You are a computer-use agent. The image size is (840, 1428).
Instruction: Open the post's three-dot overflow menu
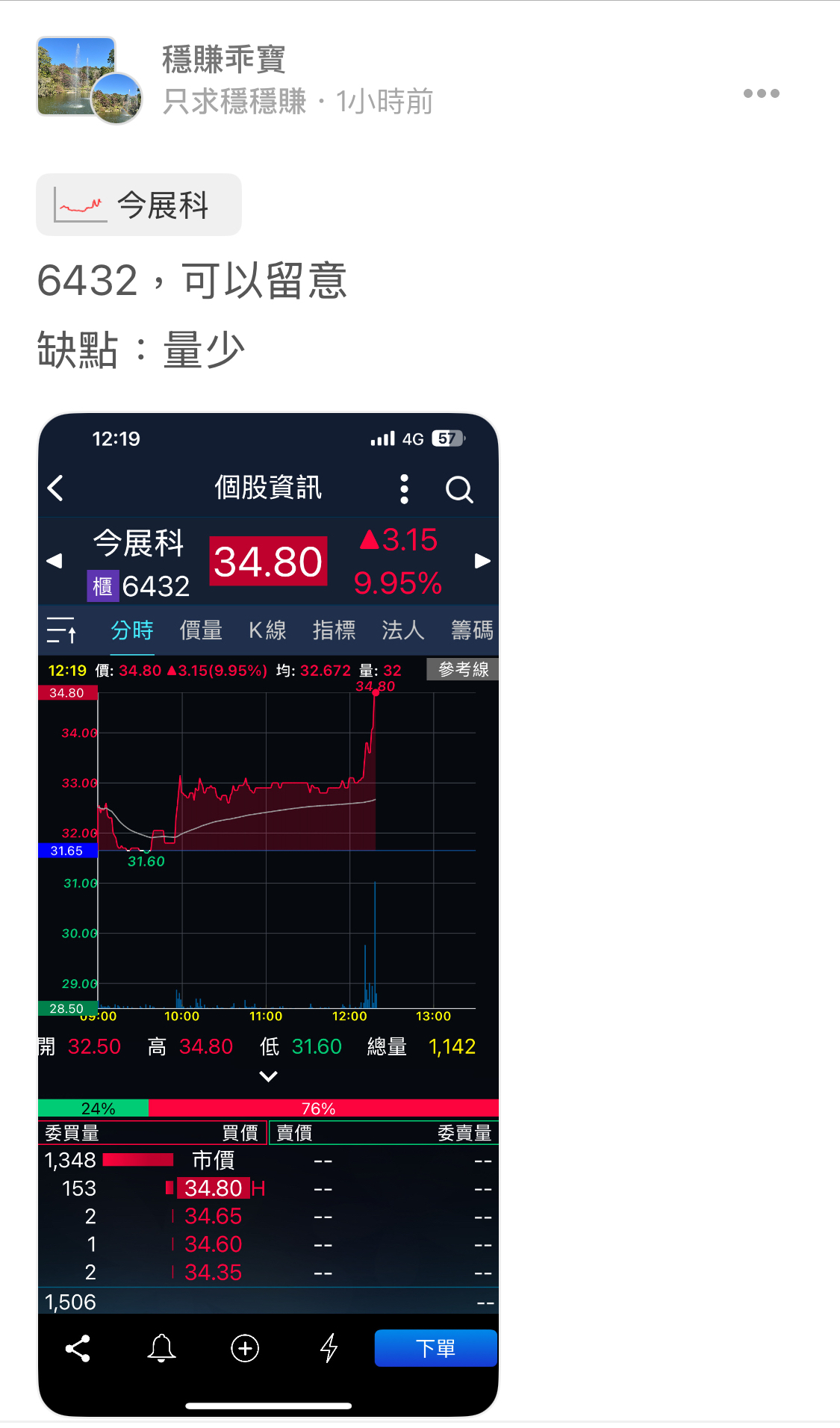761,93
